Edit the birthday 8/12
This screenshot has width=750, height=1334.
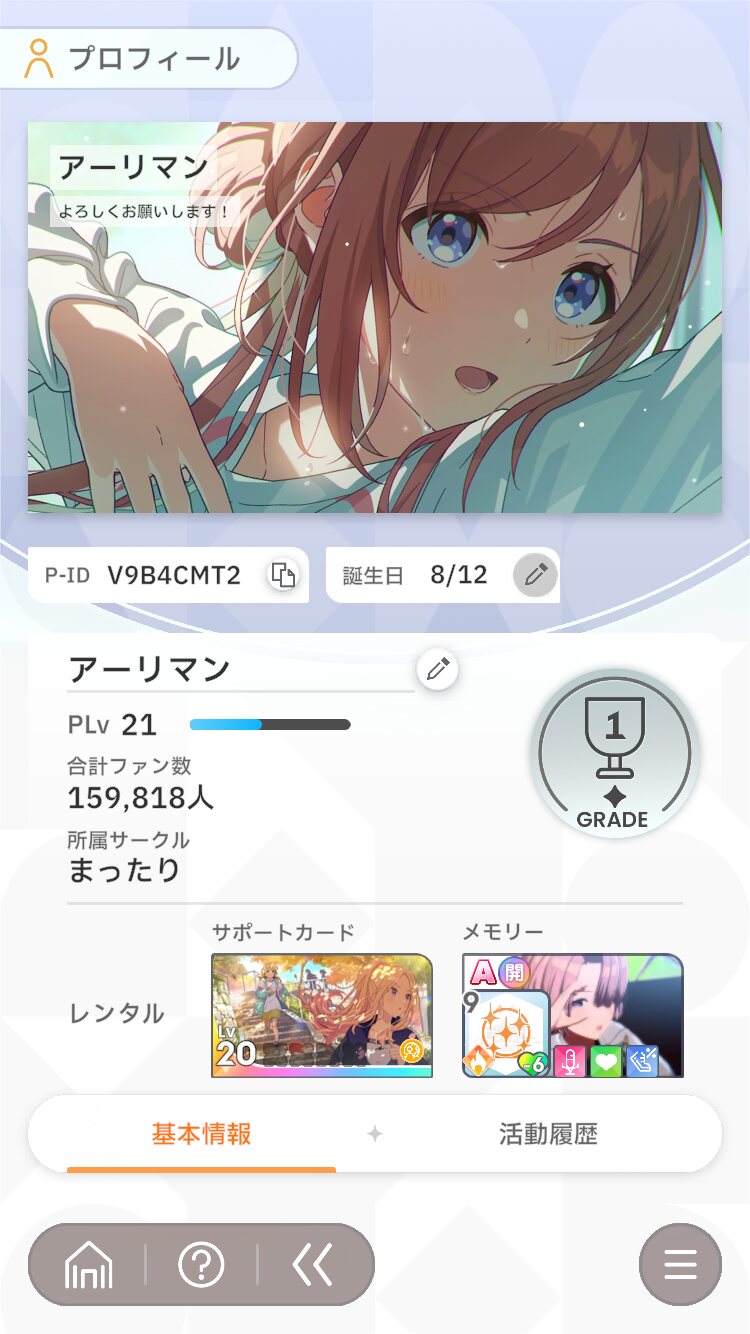coord(535,575)
